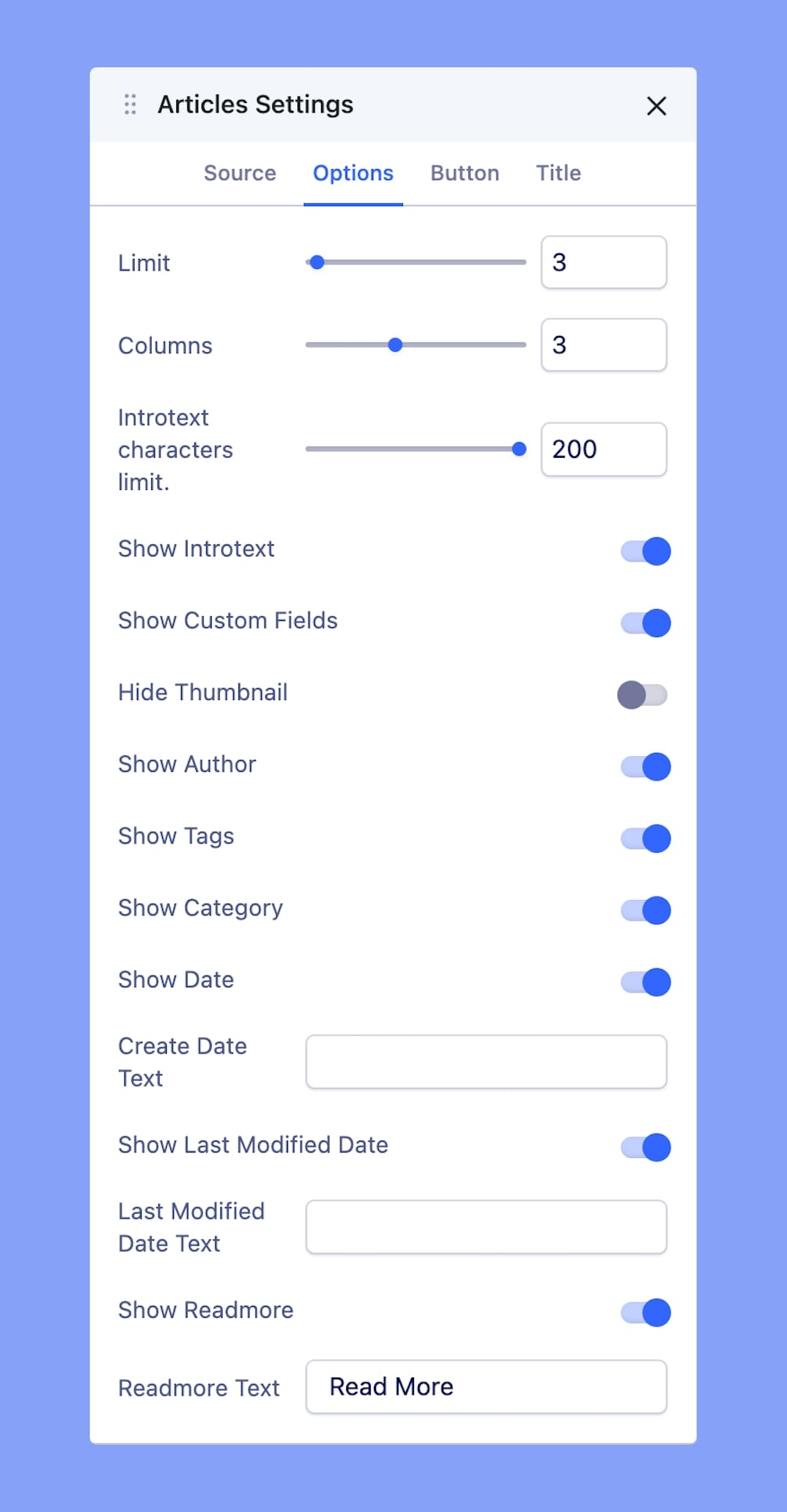Switch to the Source tab
Image resolution: width=787 pixels, height=1512 pixels.
coord(240,173)
